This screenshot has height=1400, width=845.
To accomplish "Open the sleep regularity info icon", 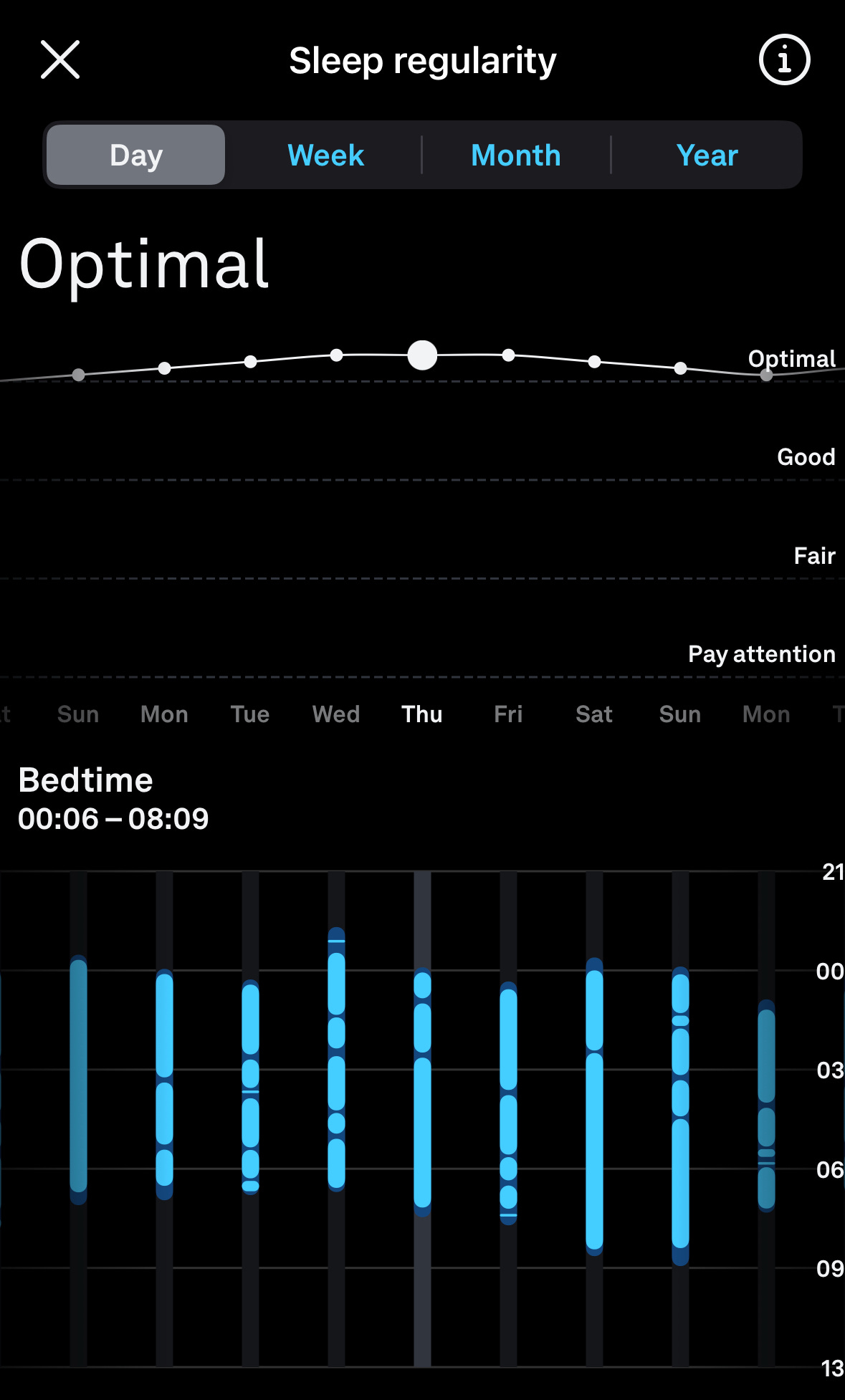I will [784, 59].
